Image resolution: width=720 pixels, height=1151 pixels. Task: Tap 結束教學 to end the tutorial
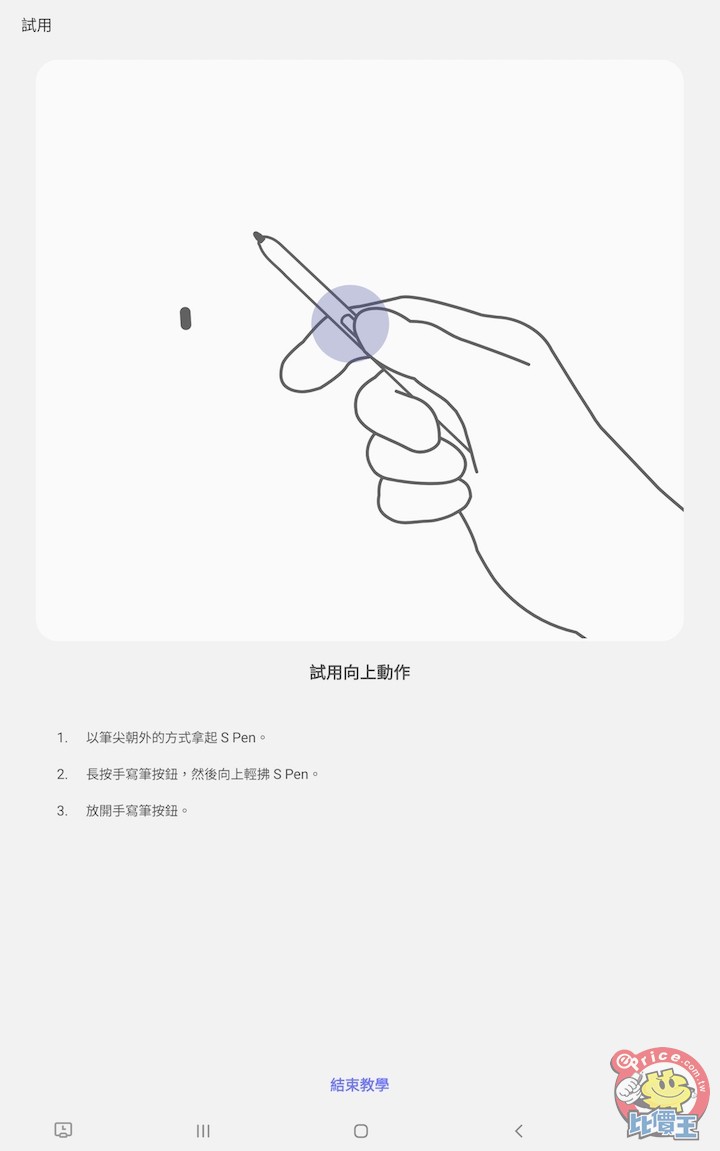(359, 1085)
